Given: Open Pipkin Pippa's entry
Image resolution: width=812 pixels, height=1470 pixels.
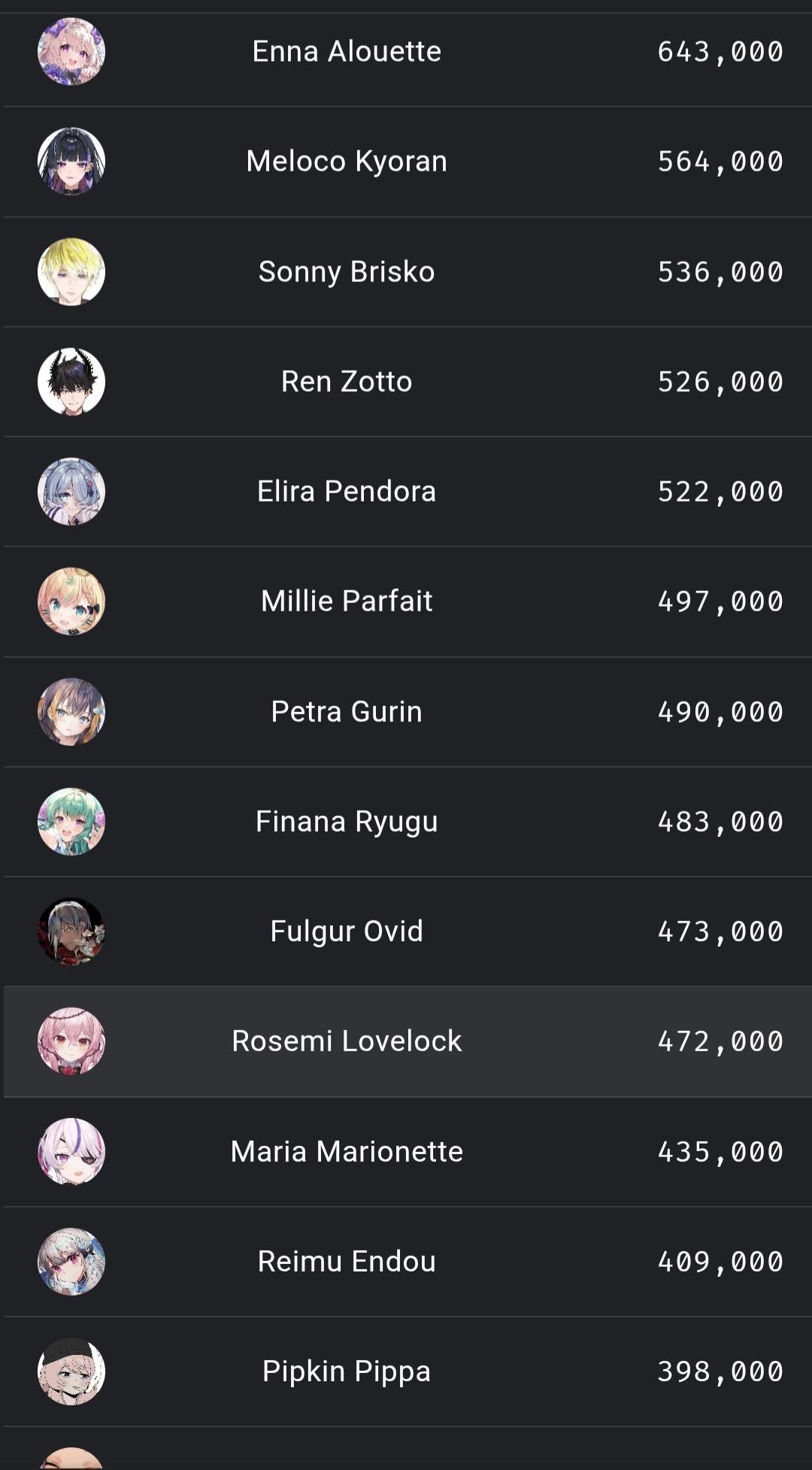Looking at the screenshot, I should pyautogui.click(x=347, y=1371).
